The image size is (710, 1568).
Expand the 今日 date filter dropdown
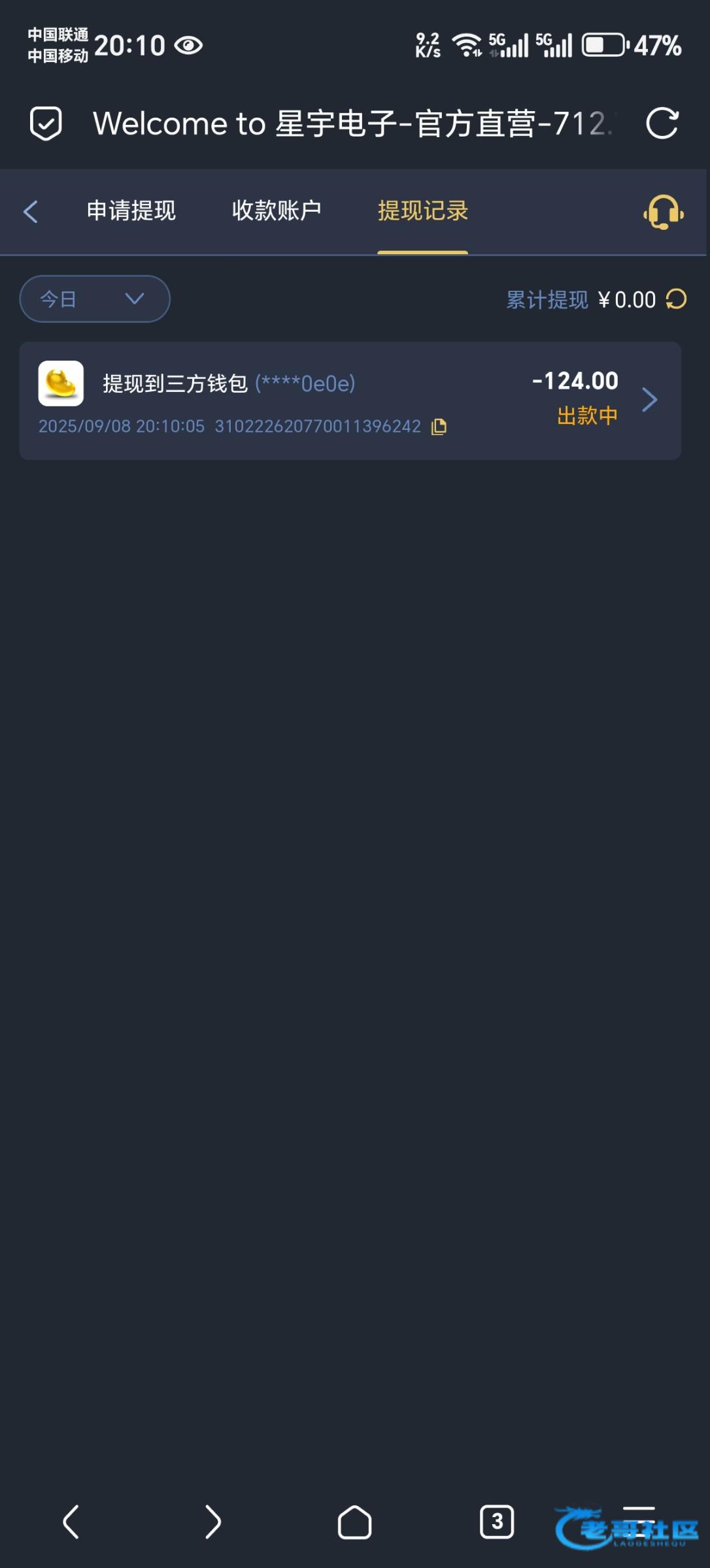95,299
